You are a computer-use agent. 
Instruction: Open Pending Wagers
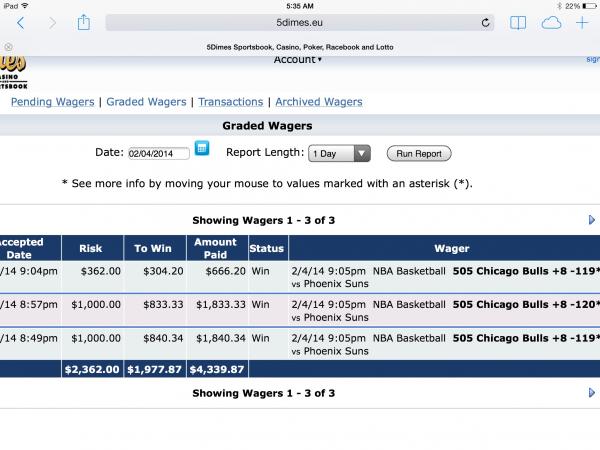click(52, 102)
